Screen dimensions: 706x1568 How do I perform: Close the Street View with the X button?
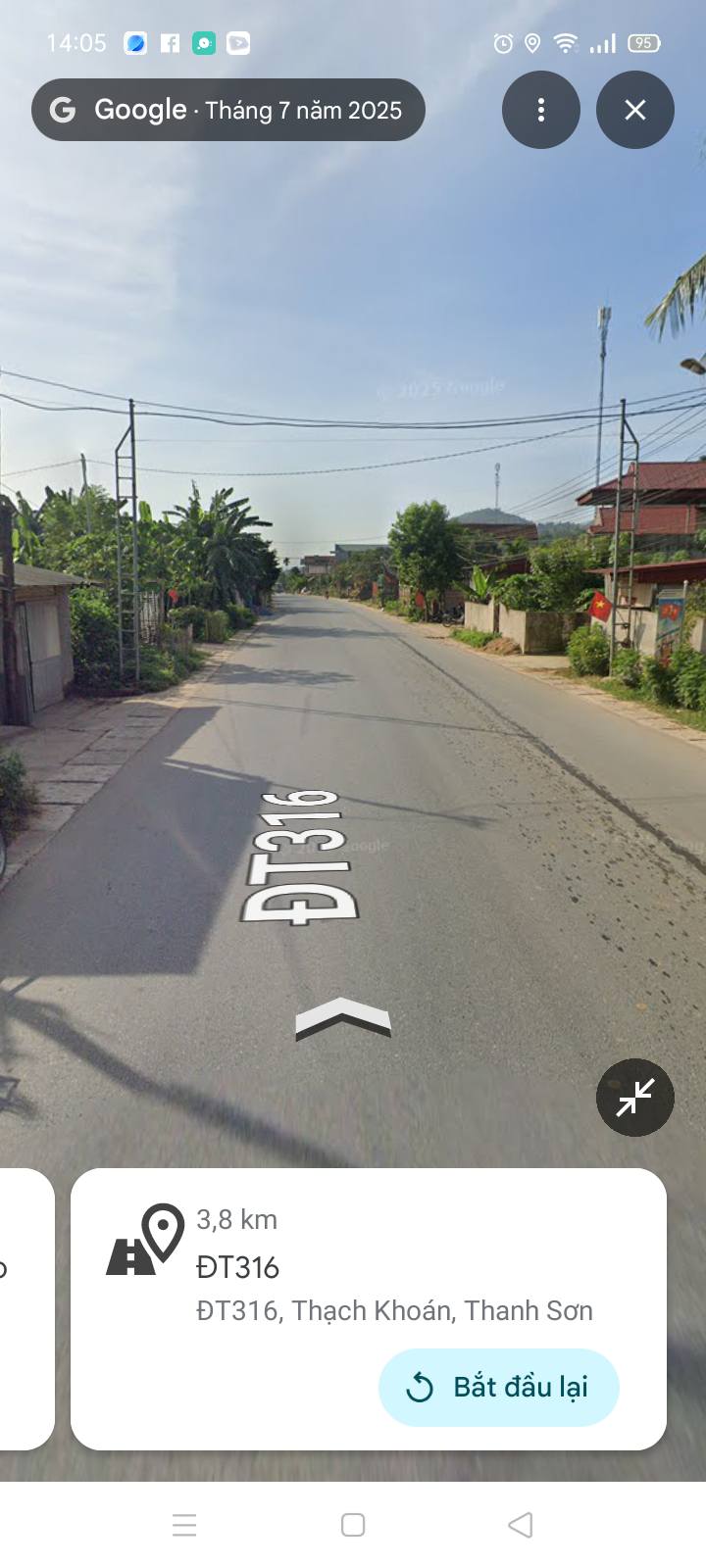635,110
